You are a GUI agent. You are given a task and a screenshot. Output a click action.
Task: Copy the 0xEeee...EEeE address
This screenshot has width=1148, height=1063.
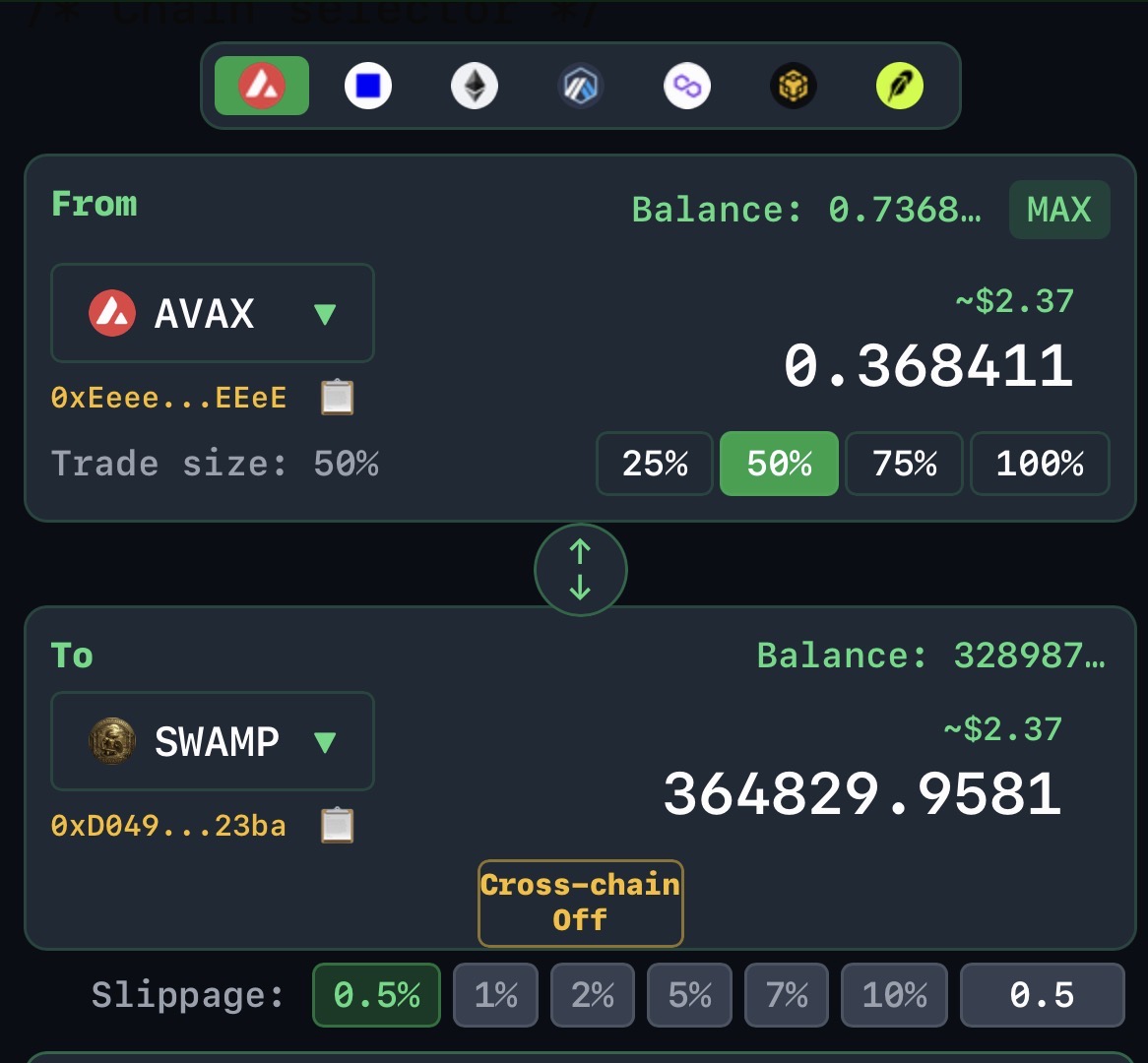338,398
